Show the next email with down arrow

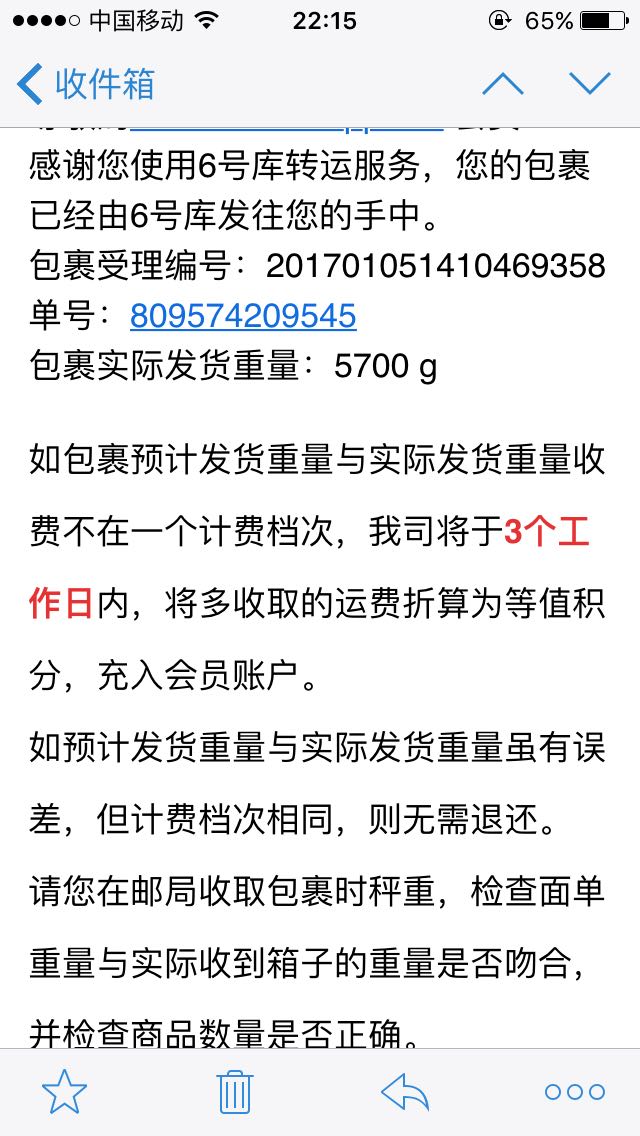coord(590,83)
